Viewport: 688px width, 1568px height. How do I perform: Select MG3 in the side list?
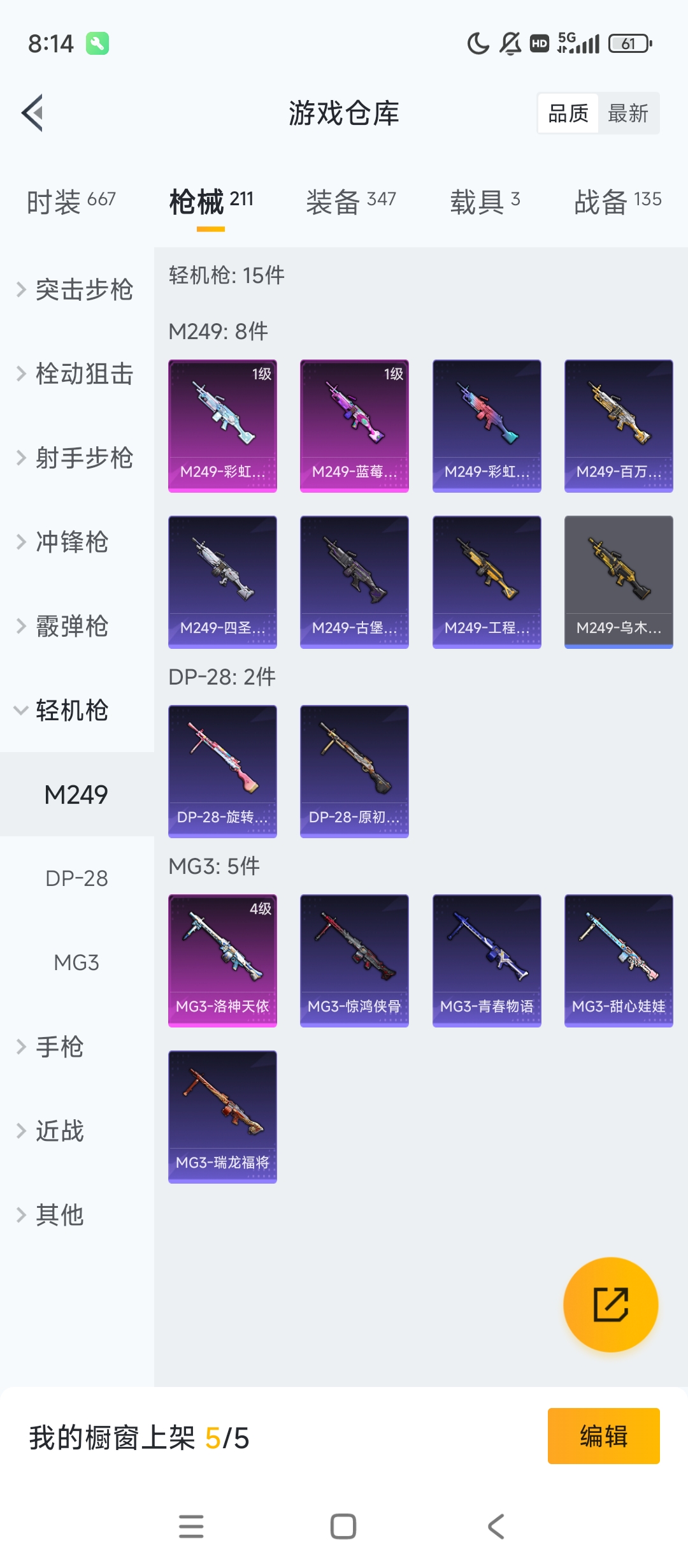pos(76,962)
